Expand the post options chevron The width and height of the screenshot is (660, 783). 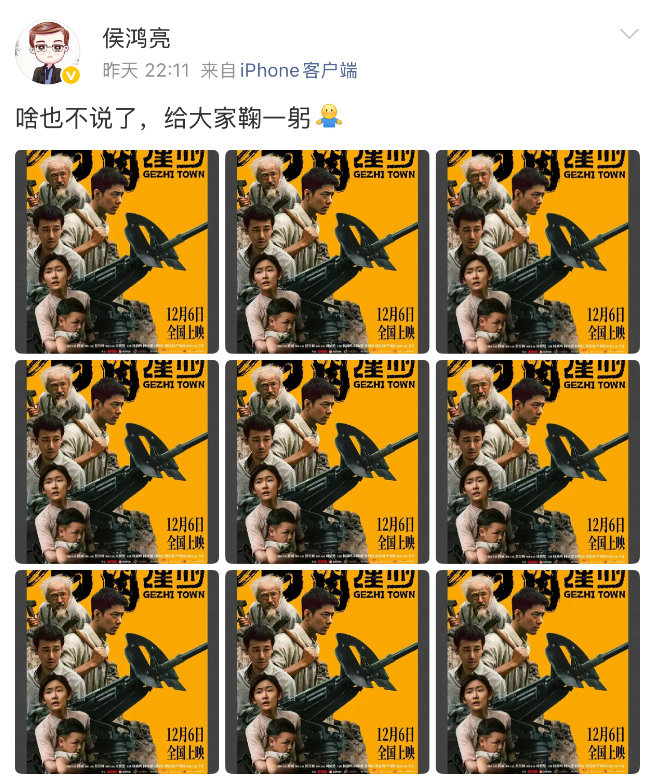click(x=629, y=35)
